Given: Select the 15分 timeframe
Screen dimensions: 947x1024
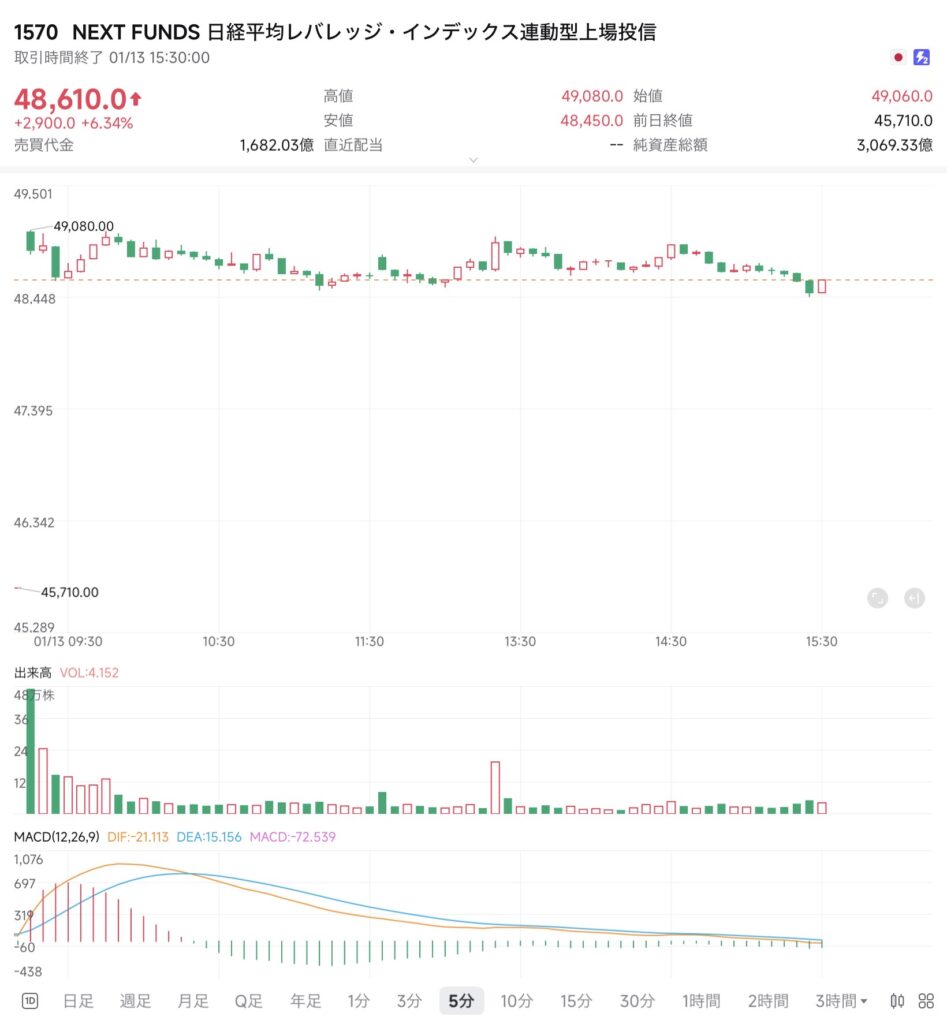Looking at the screenshot, I should (x=576, y=1001).
